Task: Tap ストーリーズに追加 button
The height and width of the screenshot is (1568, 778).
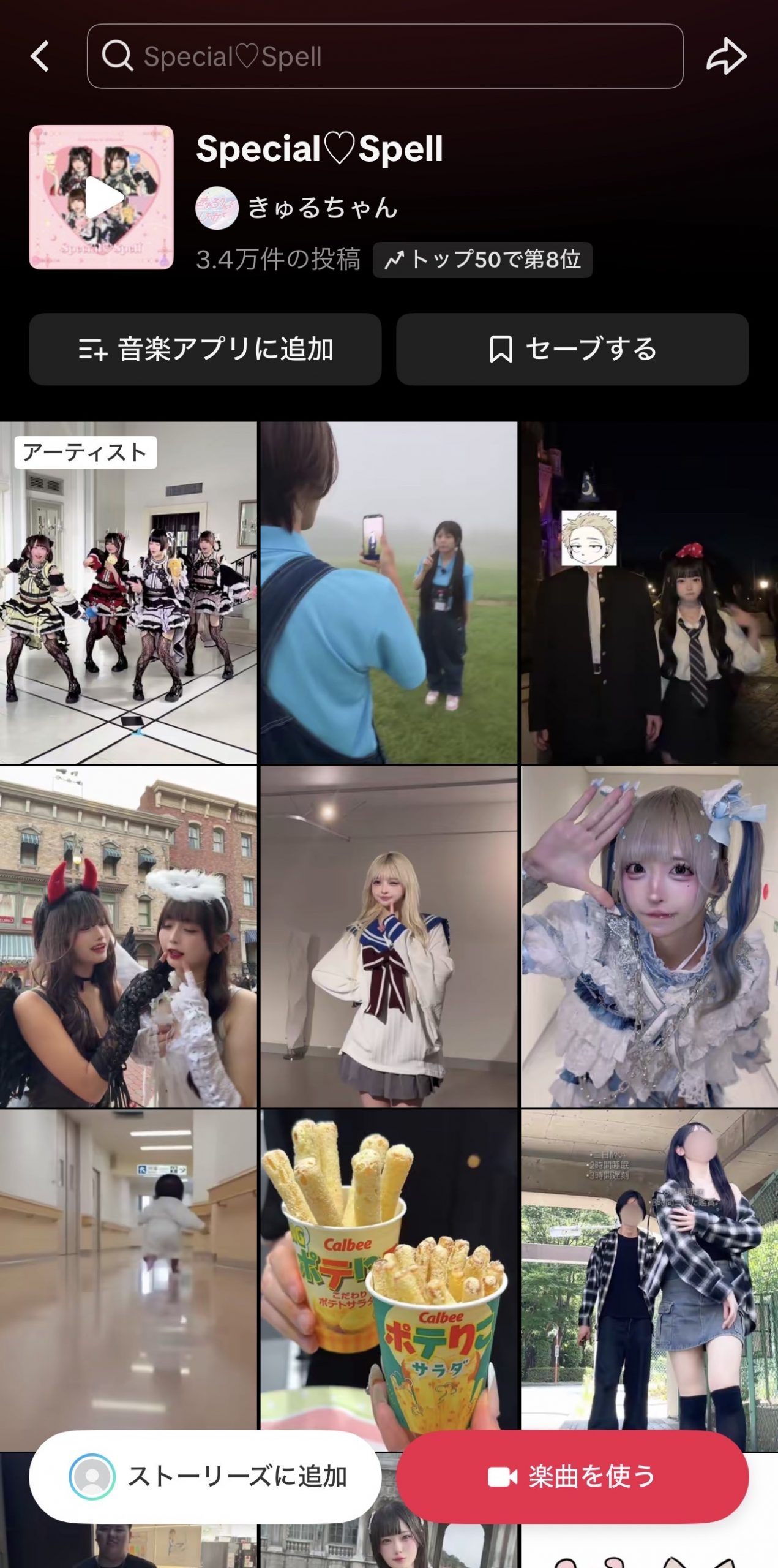Action: [205, 1477]
